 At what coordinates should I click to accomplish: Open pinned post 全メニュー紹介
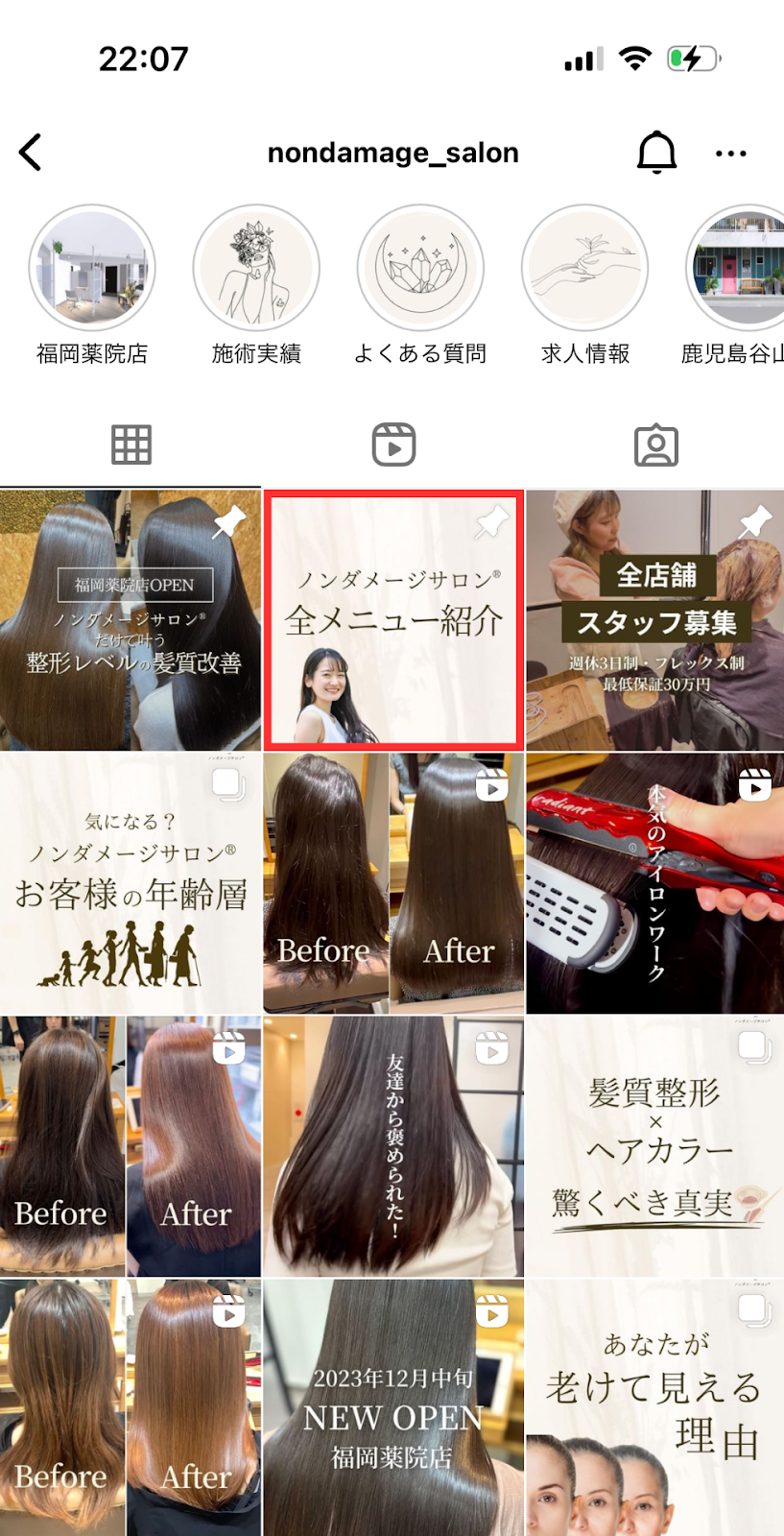pyautogui.click(x=393, y=620)
